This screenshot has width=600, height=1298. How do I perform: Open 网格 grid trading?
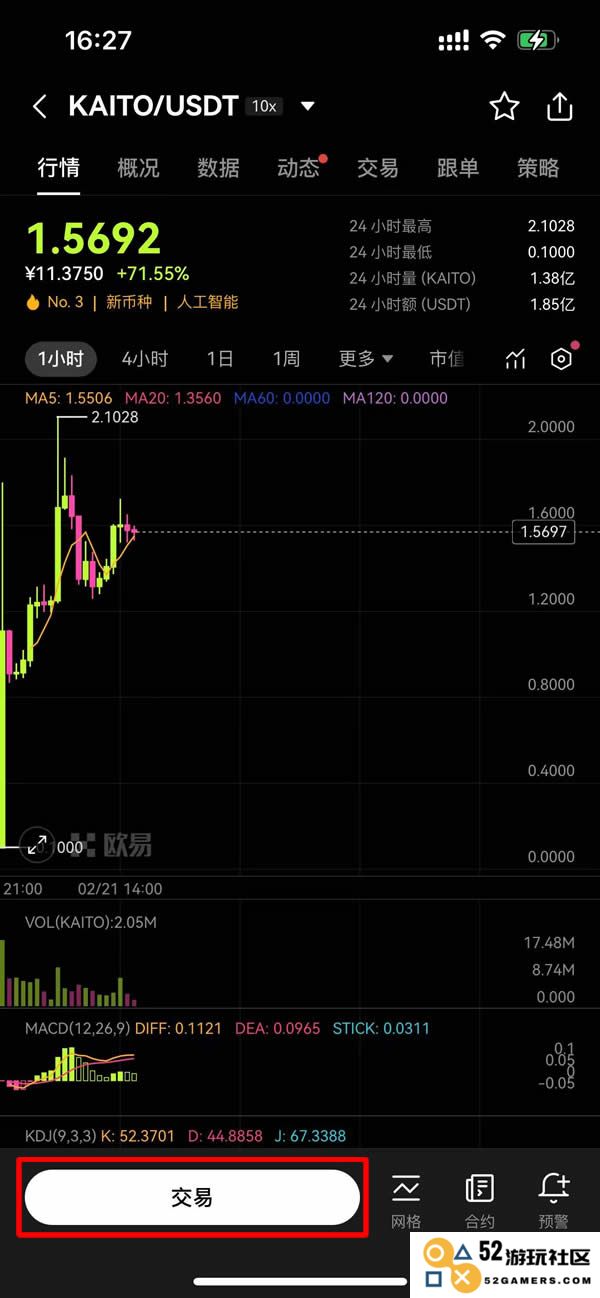click(406, 1199)
